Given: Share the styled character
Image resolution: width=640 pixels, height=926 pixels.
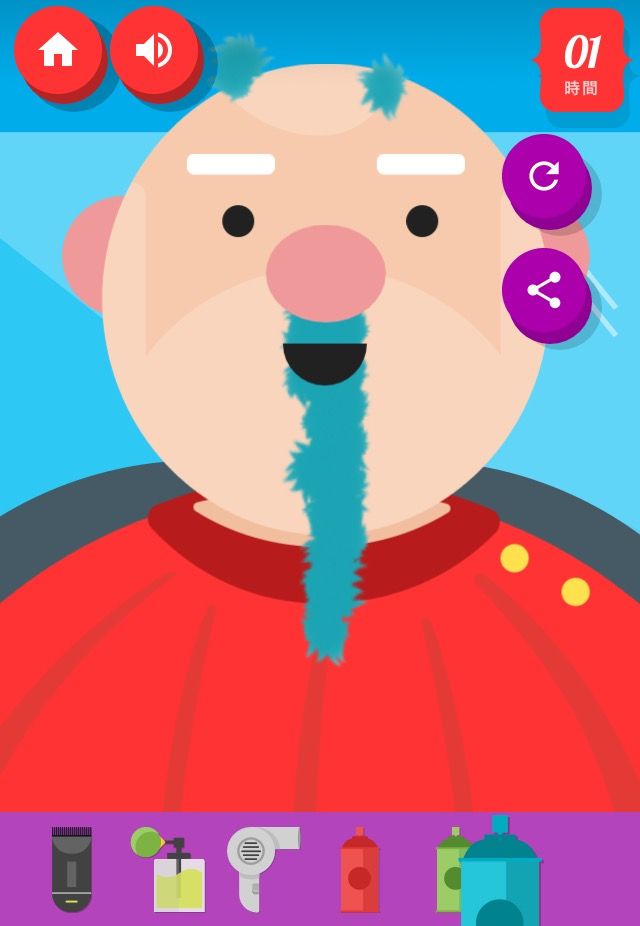Looking at the screenshot, I should coord(544,291).
